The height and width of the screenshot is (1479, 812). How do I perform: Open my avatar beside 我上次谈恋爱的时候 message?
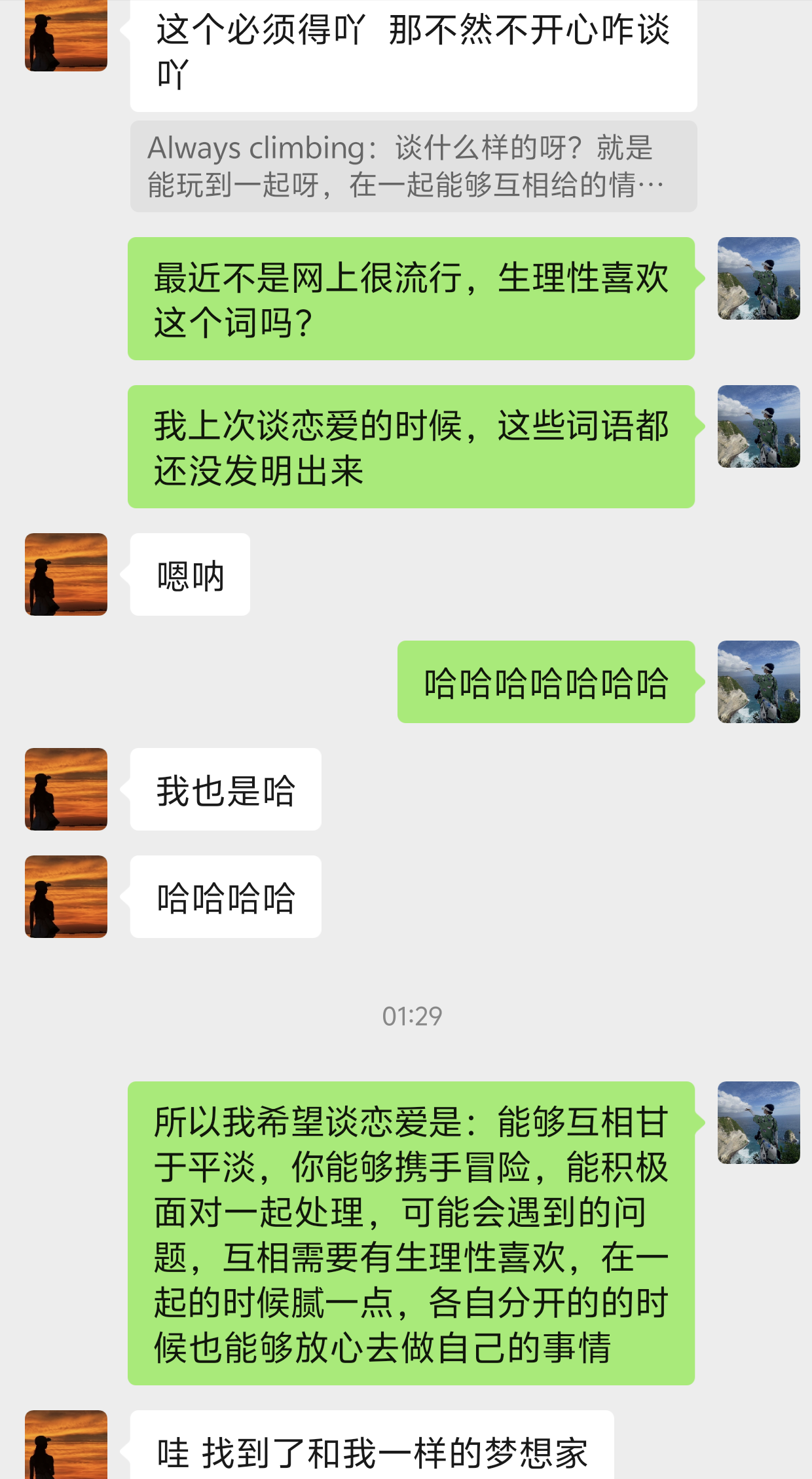tap(758, 426)
